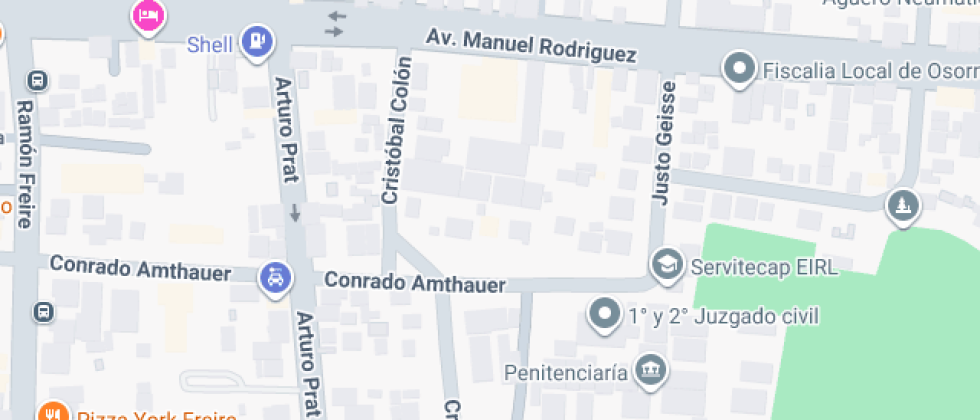980x420 pixels.
Task: Tap the bus stop under the Conrado Amthauer label
Action: pos(44,312)
